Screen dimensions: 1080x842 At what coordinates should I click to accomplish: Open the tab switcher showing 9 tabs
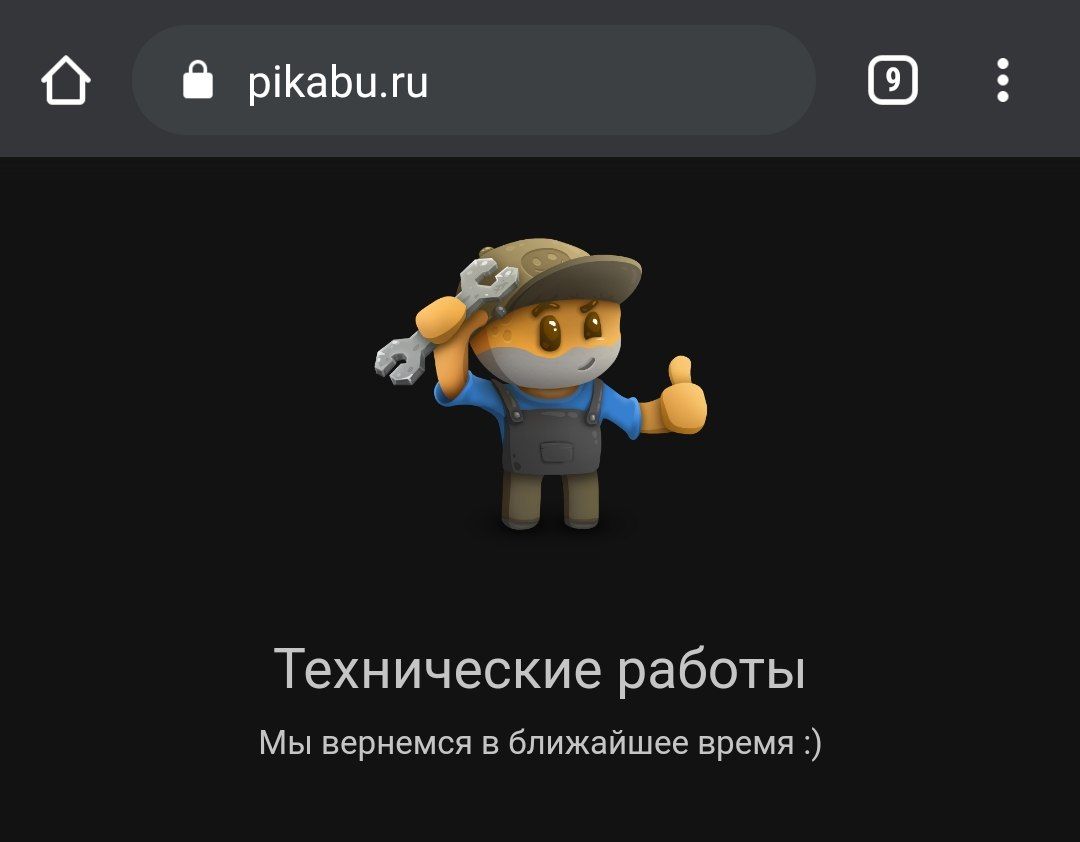(892, 81)
